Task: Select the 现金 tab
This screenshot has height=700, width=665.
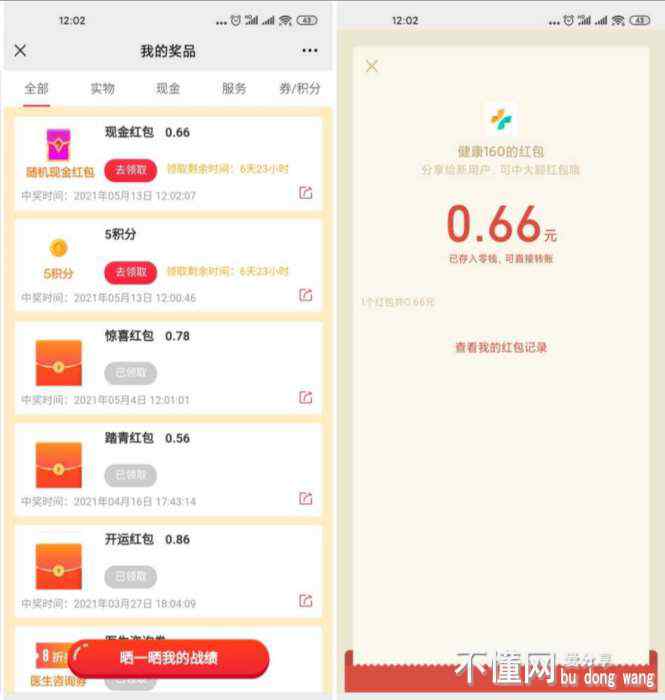Action: coord(168,88)
